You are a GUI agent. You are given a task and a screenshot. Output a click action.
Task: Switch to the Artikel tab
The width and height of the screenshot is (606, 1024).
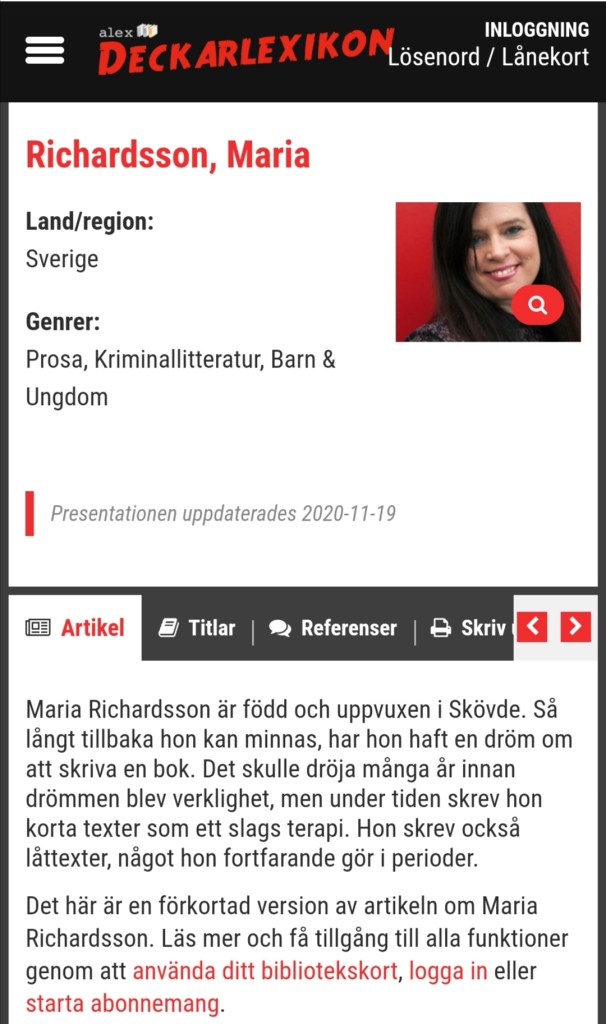pyautogui.click(x=76, y=628)
